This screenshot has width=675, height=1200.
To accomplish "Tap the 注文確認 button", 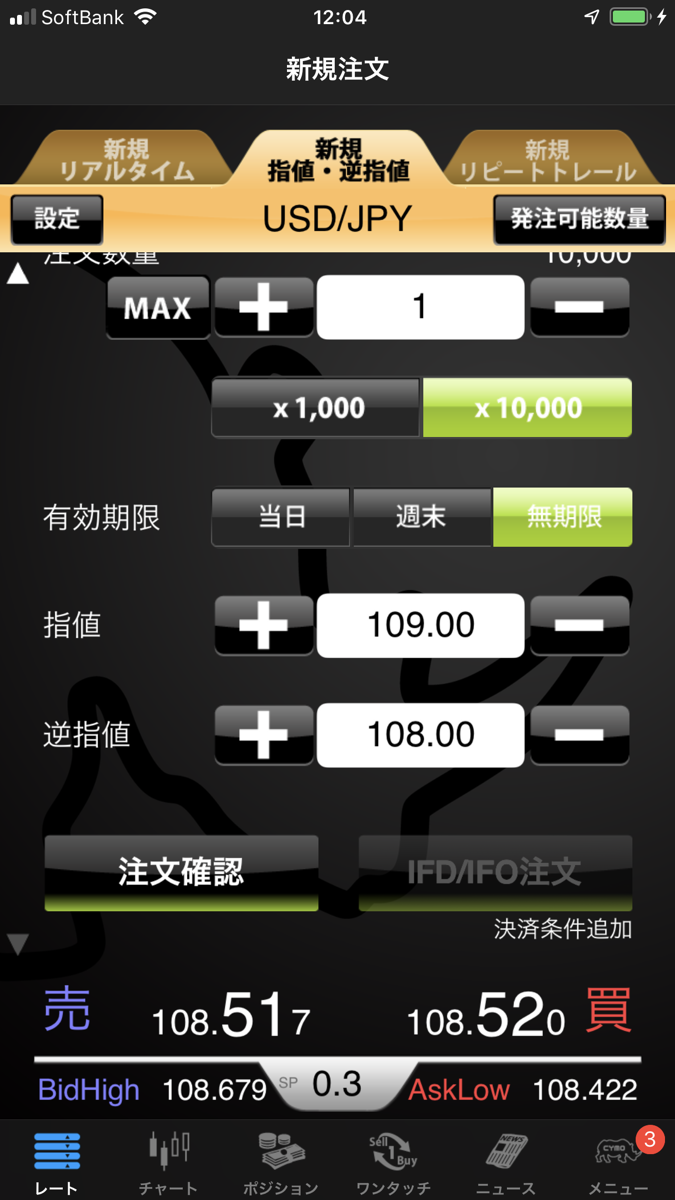I will tap(181, 872).
